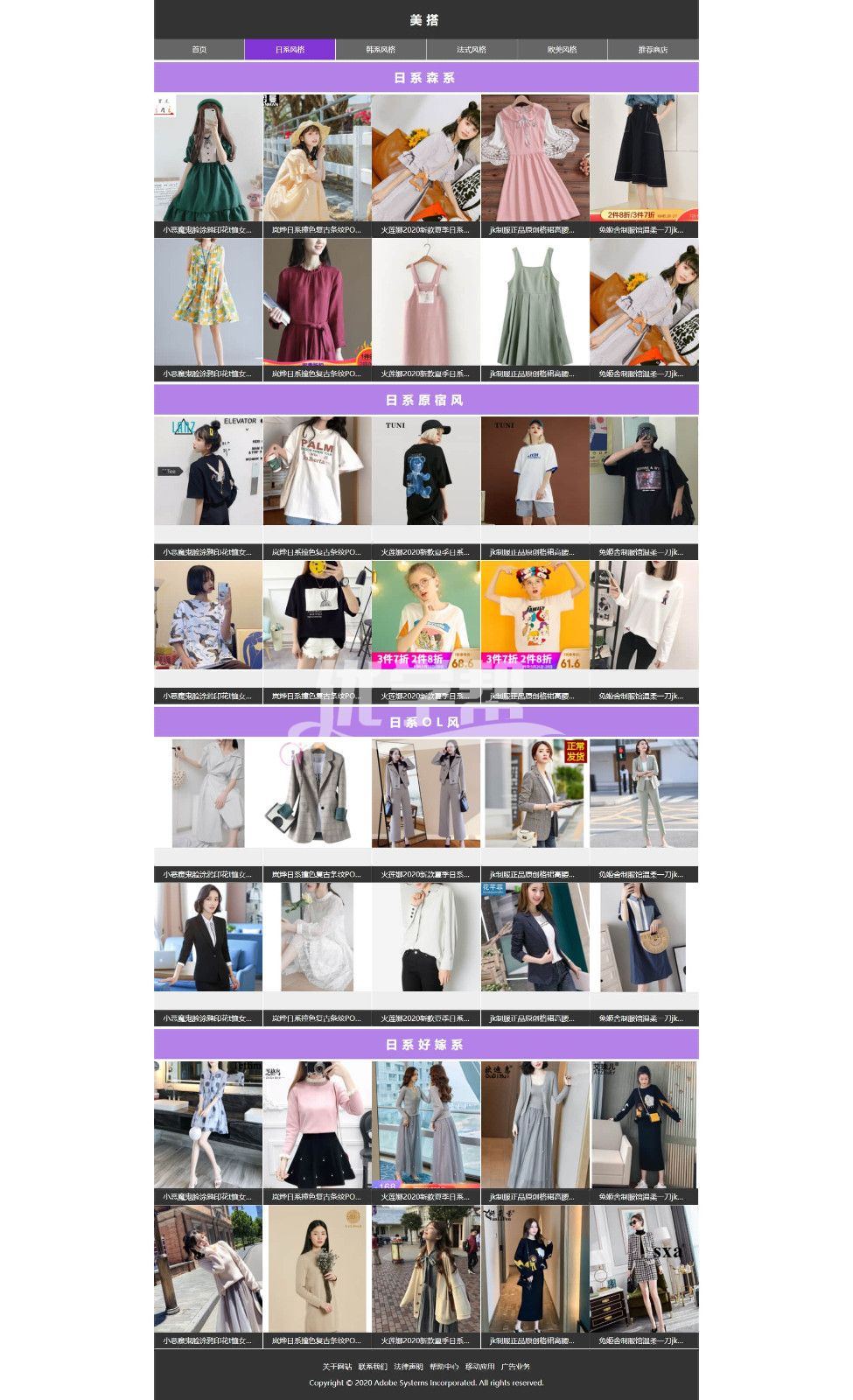Viewport: 853px width, 1400px height.
Task: View the black midi skirt in 日系森系
Action: coord(644,158)
